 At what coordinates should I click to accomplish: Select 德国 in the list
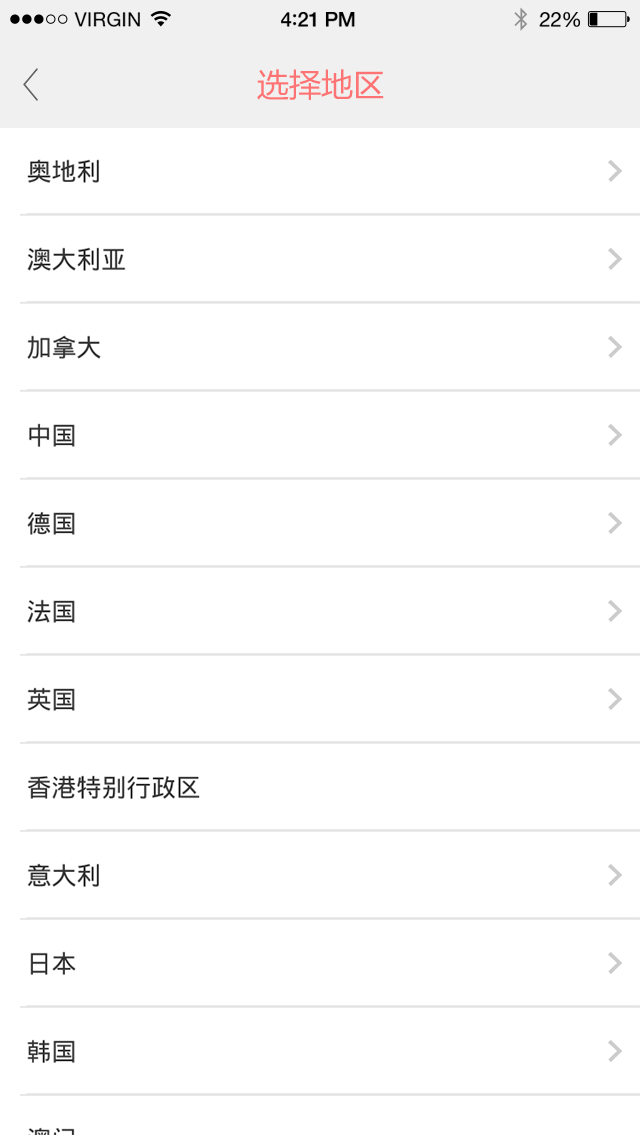click(320, 523)
